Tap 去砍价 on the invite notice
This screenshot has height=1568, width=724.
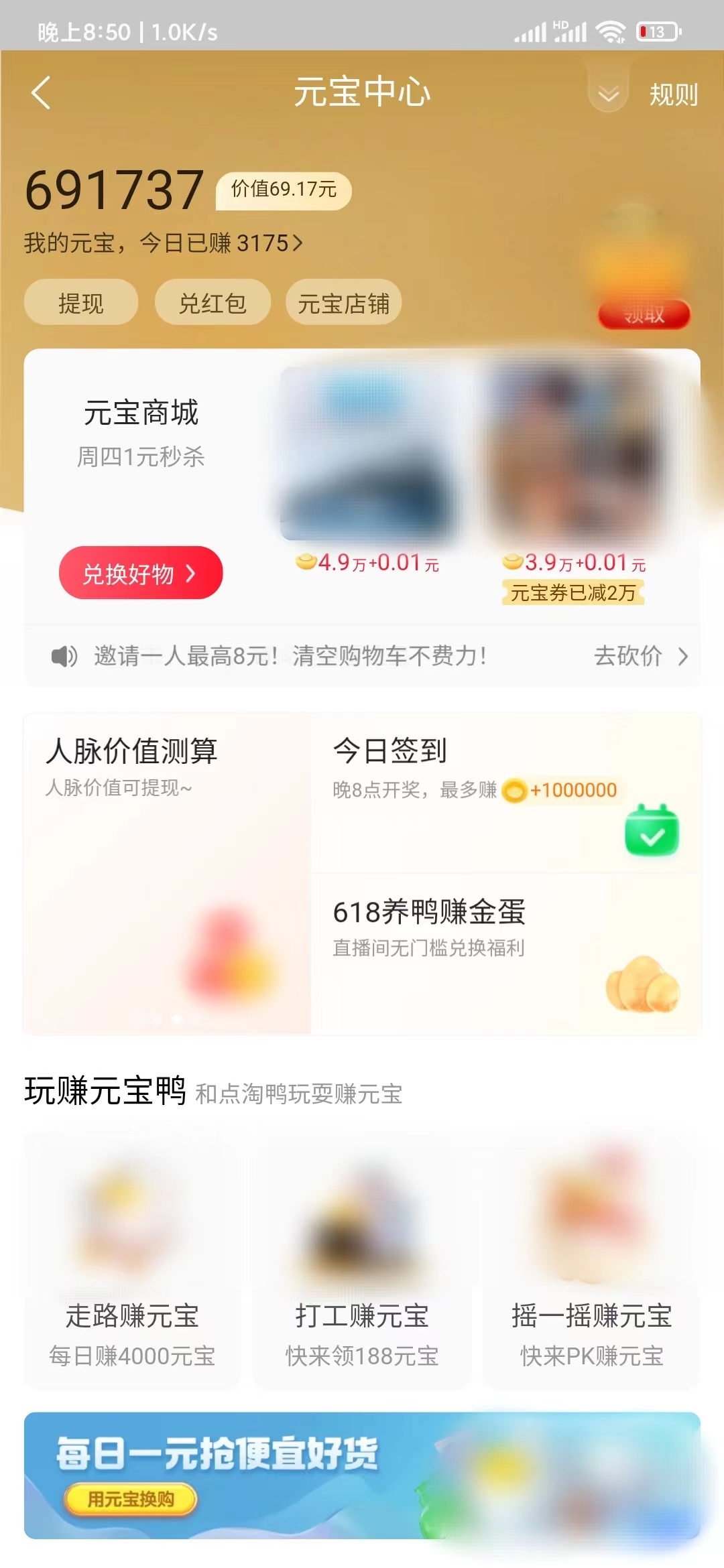pos(640,656)
